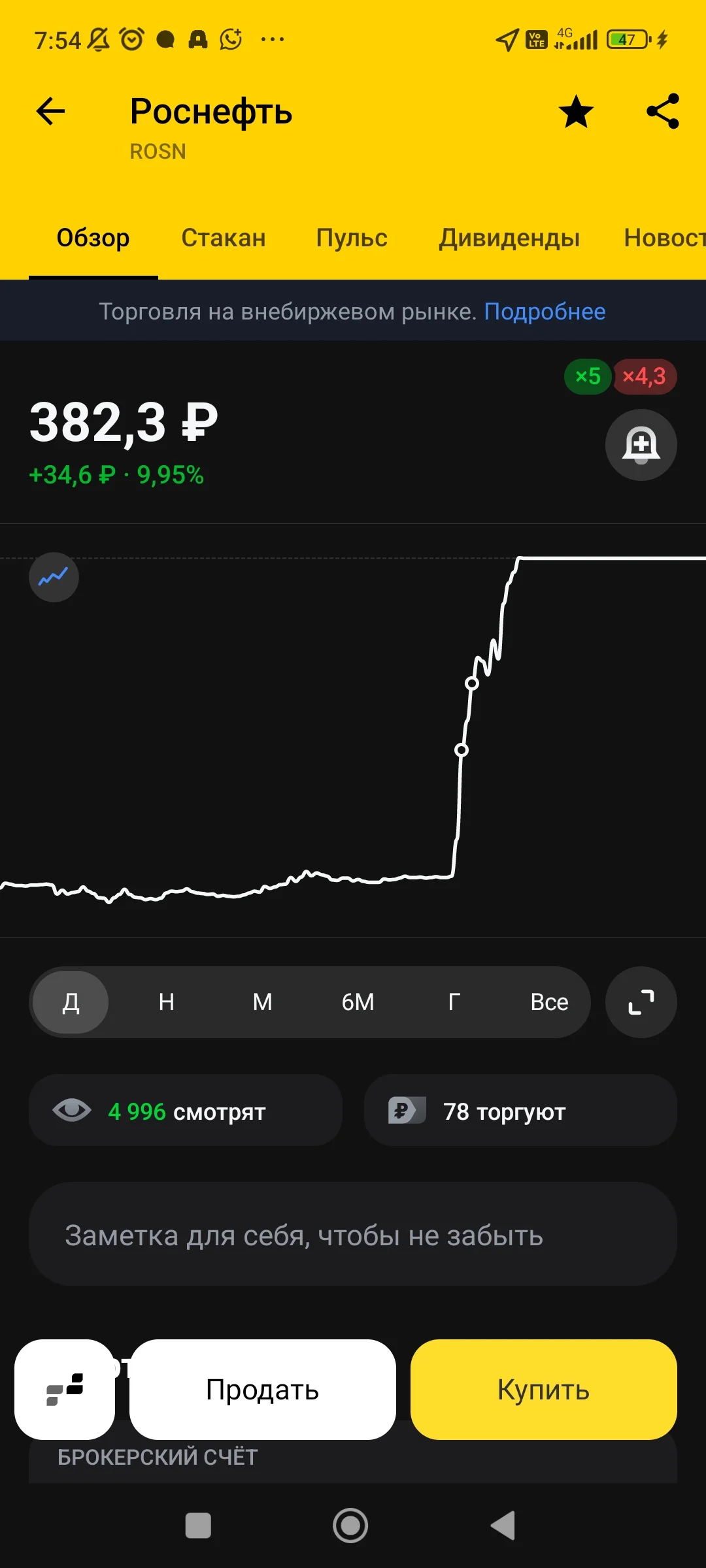Screen dimensions: 706x1568
Task: Tap the system home button
Action: pos(350,1526)
